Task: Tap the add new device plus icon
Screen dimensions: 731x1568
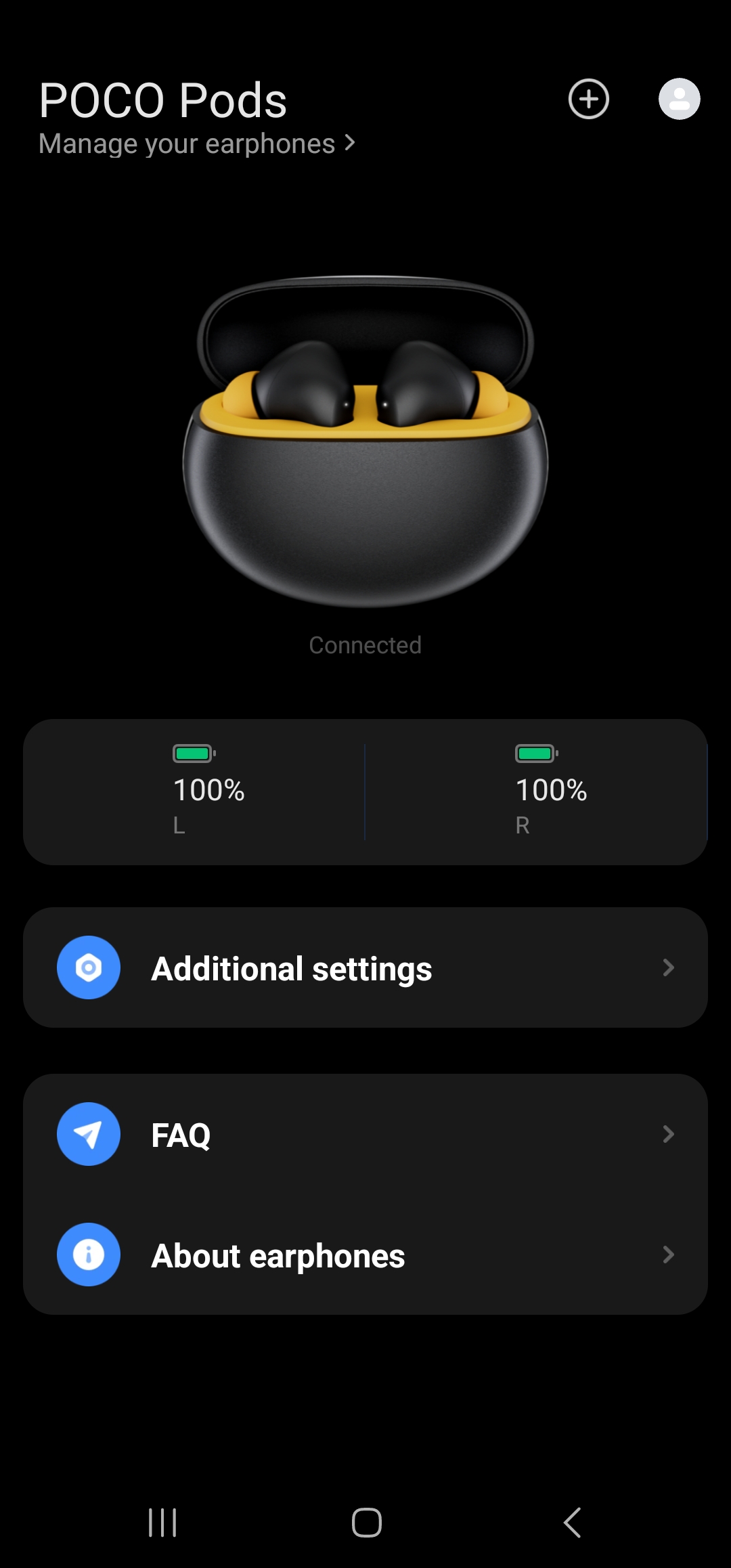Action: click(x=588, y=99)
